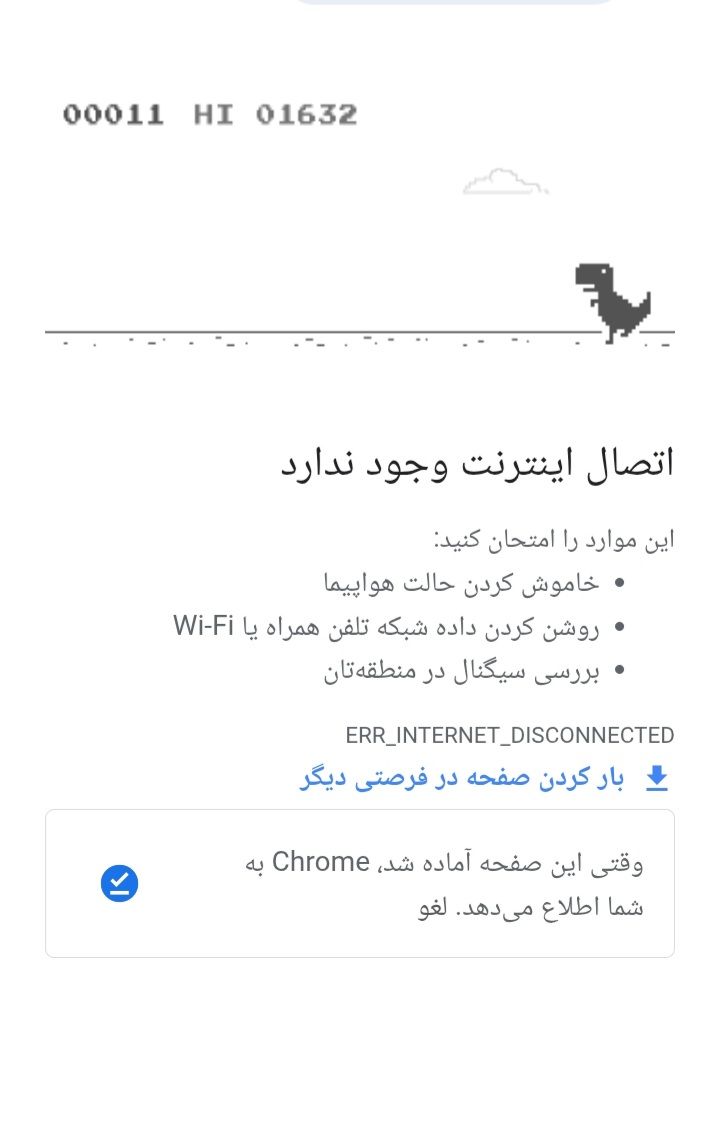Tap لغو to cancel the Chrome notification

tap(433, 907)
